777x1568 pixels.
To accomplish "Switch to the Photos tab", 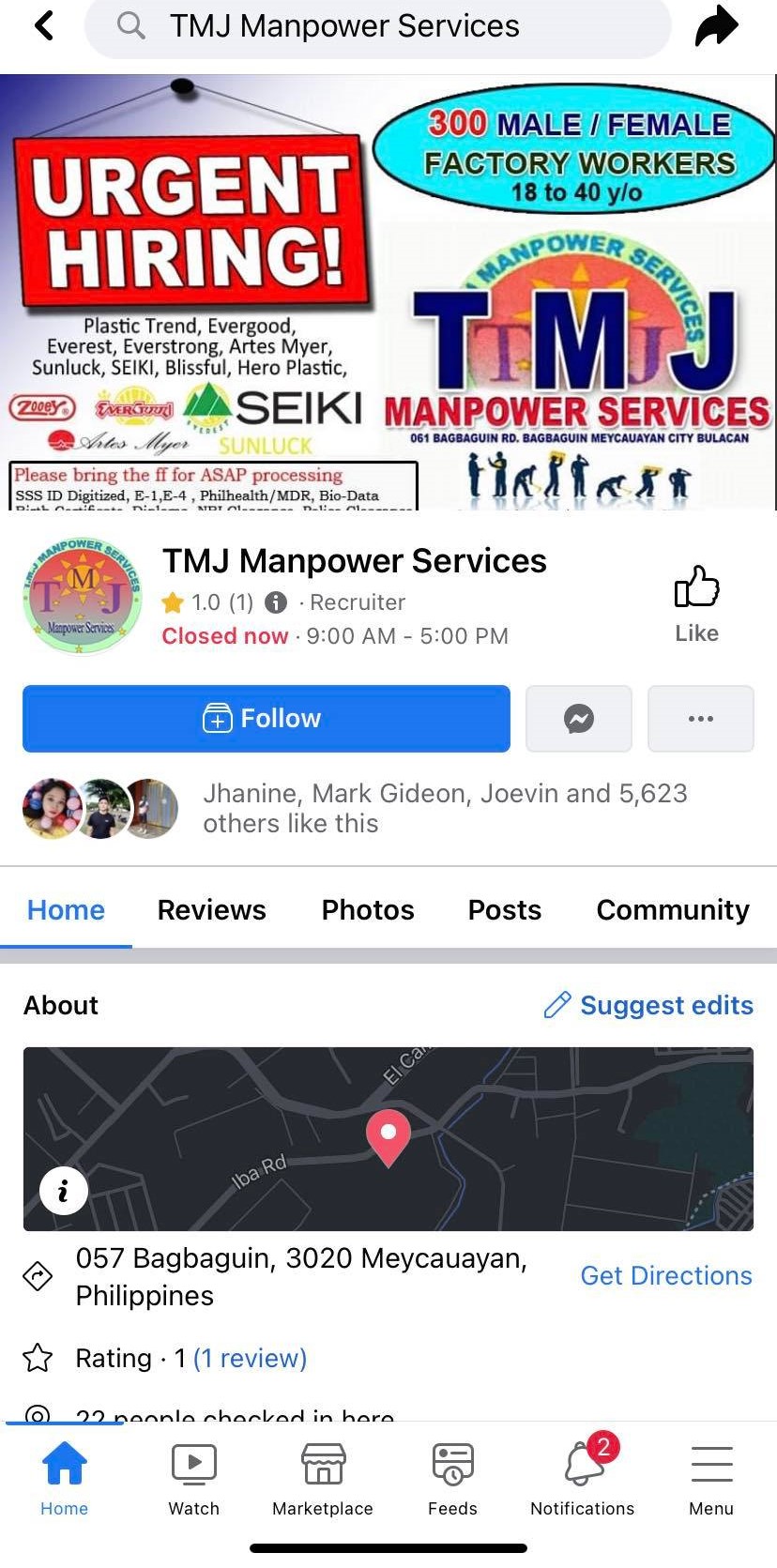I will 368,909.
